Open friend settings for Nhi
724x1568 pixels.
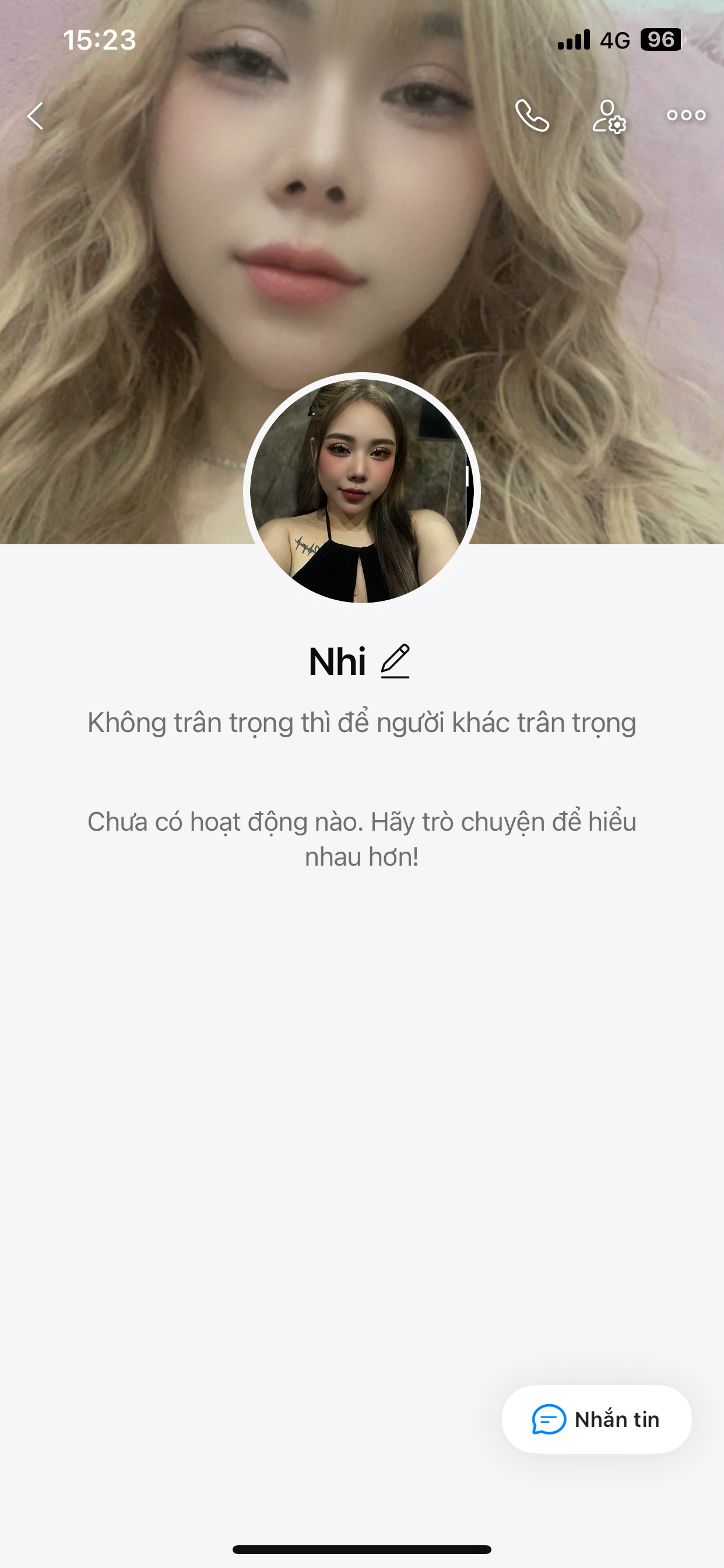(609, 116)
